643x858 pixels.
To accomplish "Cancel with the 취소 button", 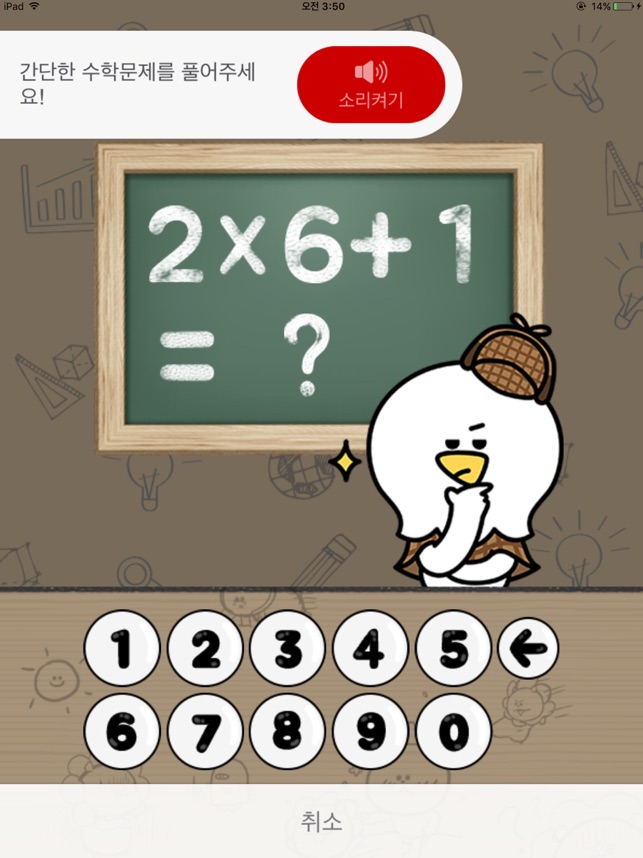I will tap(321, 821).
